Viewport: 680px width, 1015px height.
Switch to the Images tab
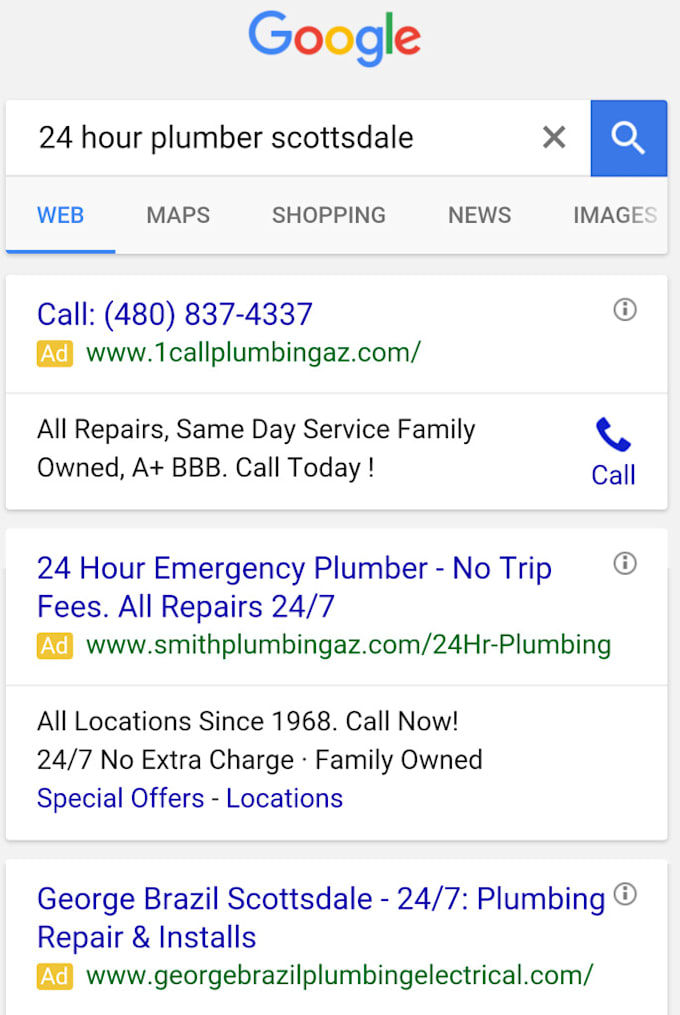point(614,215)
